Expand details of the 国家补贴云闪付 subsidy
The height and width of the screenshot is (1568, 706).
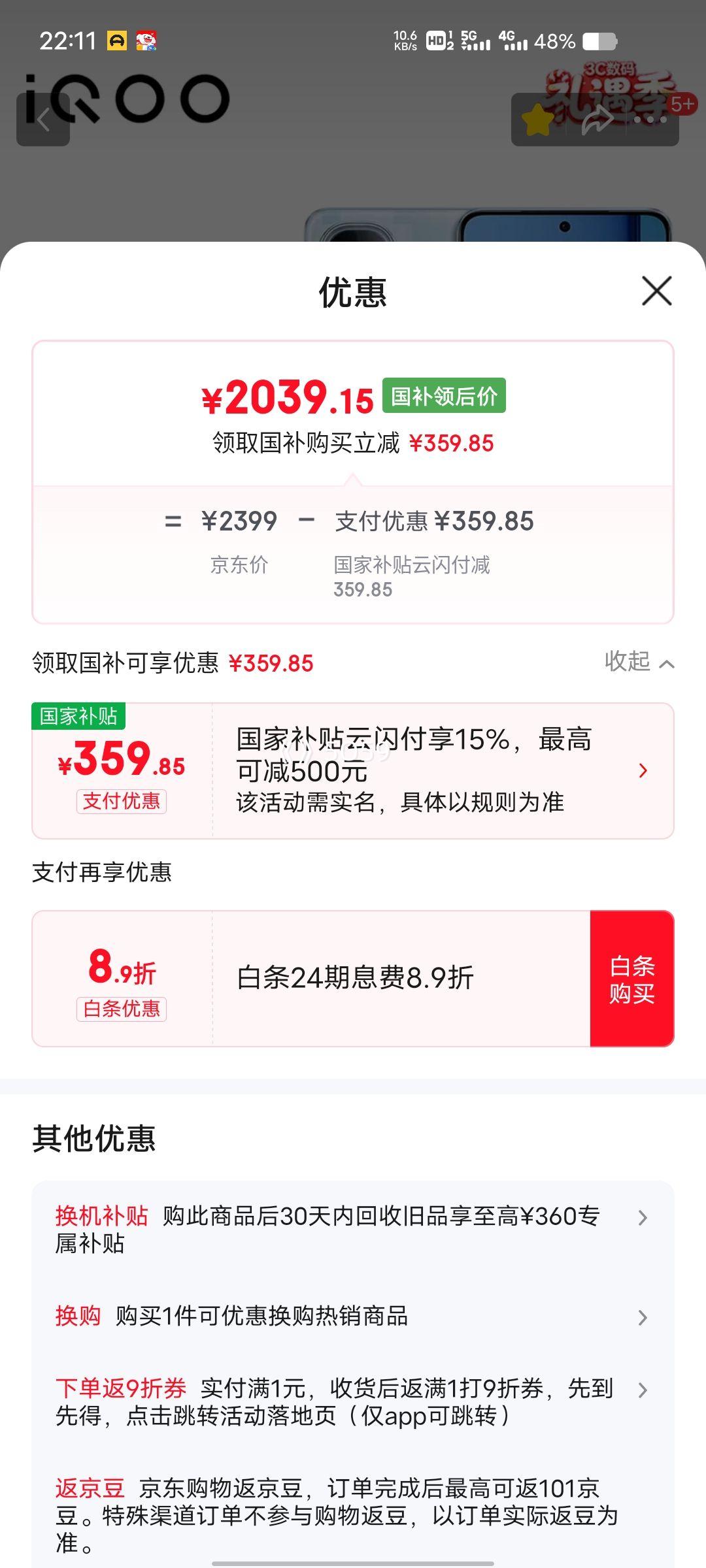(643, 771)
